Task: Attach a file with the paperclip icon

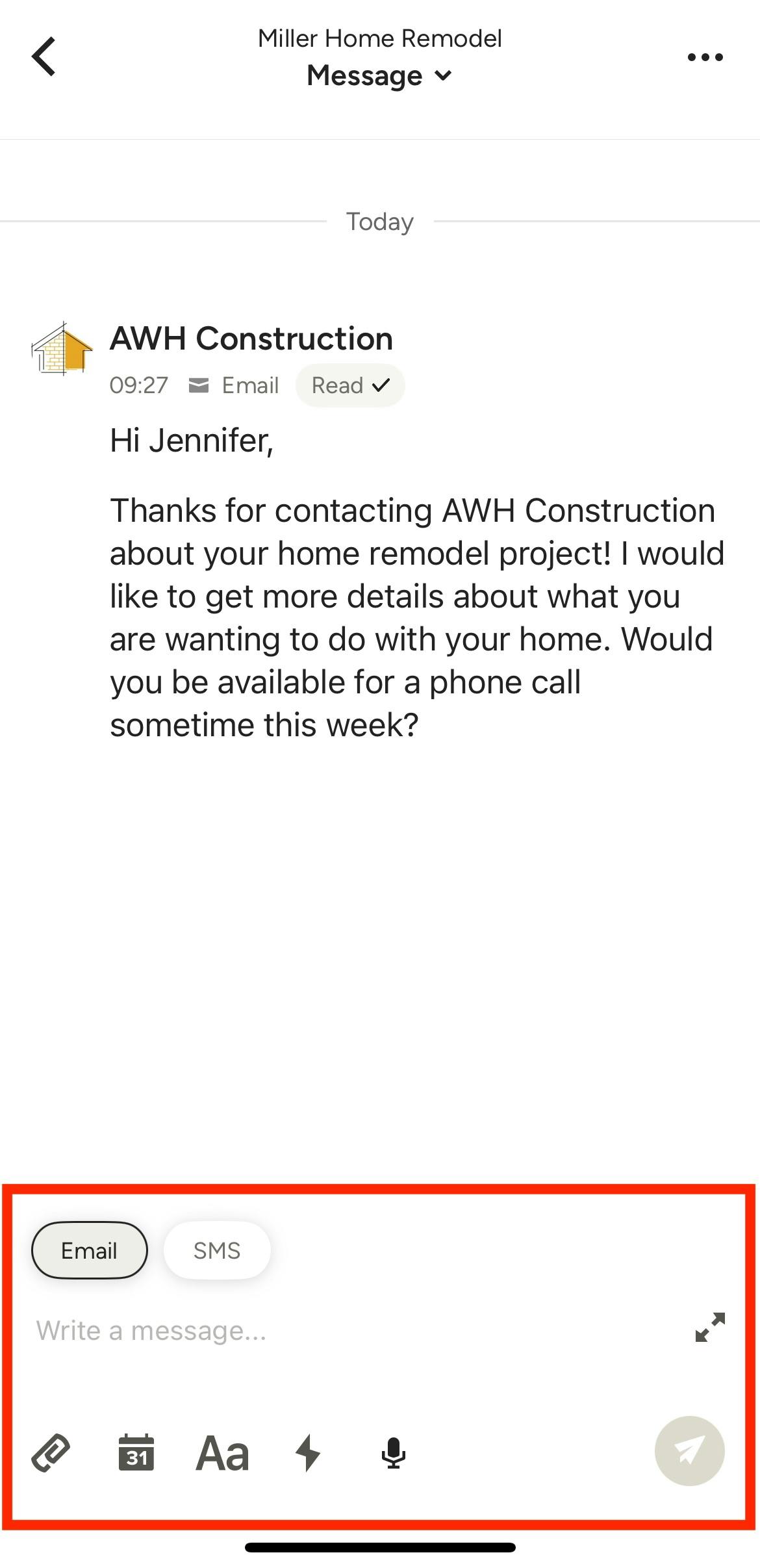Action: (51, 1452)
